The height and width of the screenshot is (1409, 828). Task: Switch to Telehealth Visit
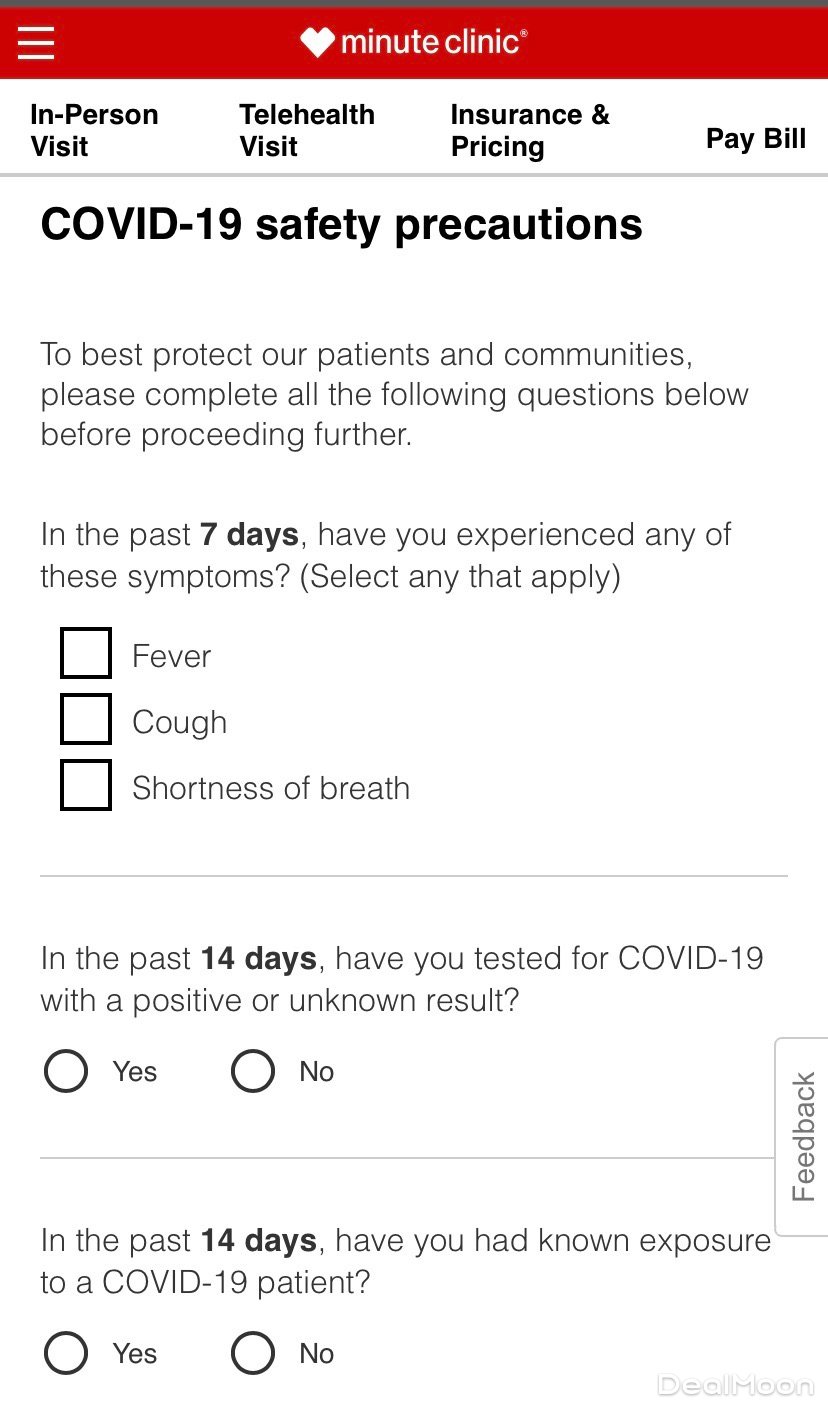point(306,130)
